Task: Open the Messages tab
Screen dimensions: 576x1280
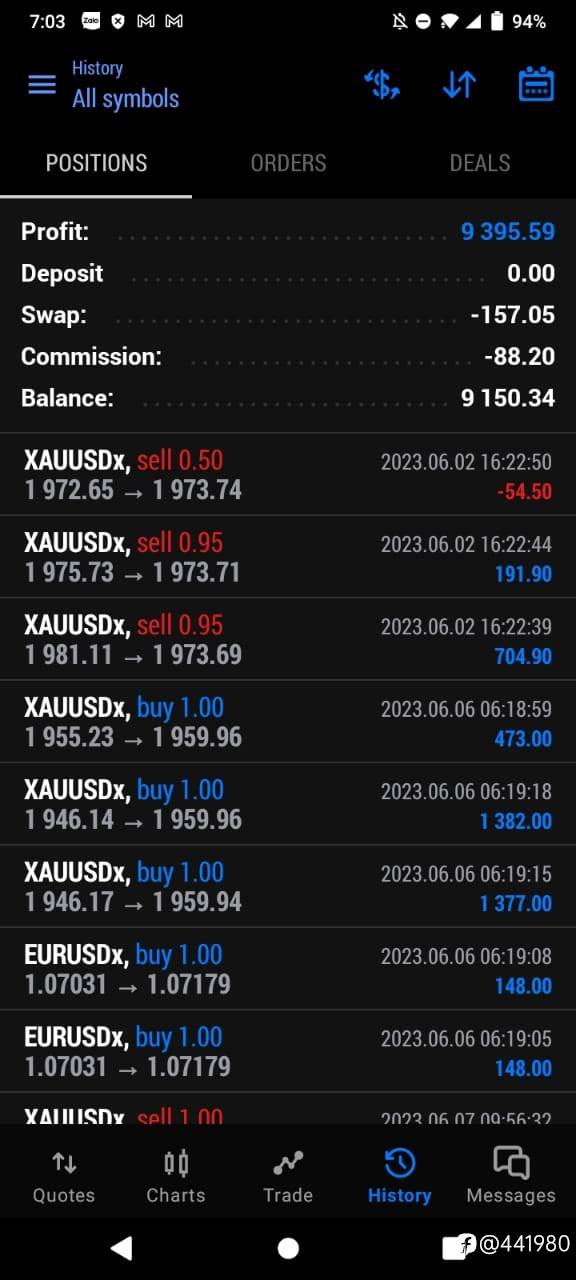Action: point(511,1176)
